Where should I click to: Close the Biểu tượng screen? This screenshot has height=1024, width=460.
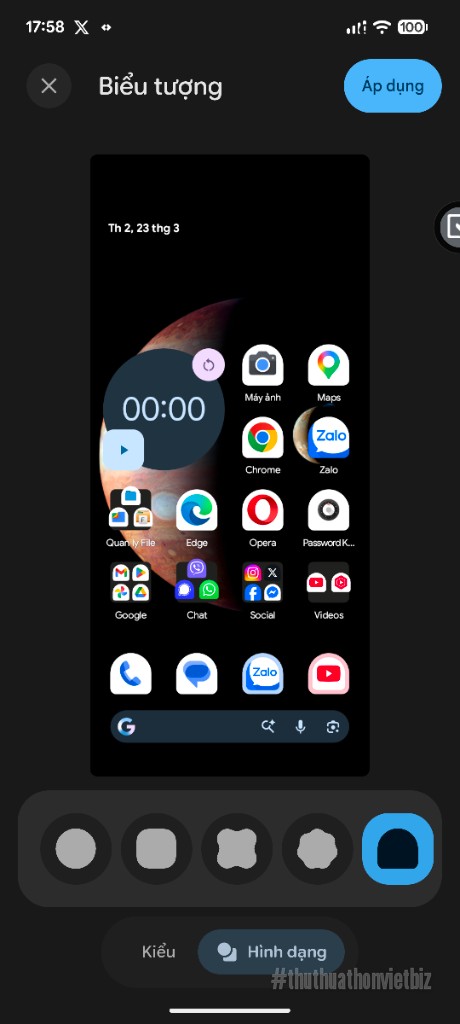(49, 86)
